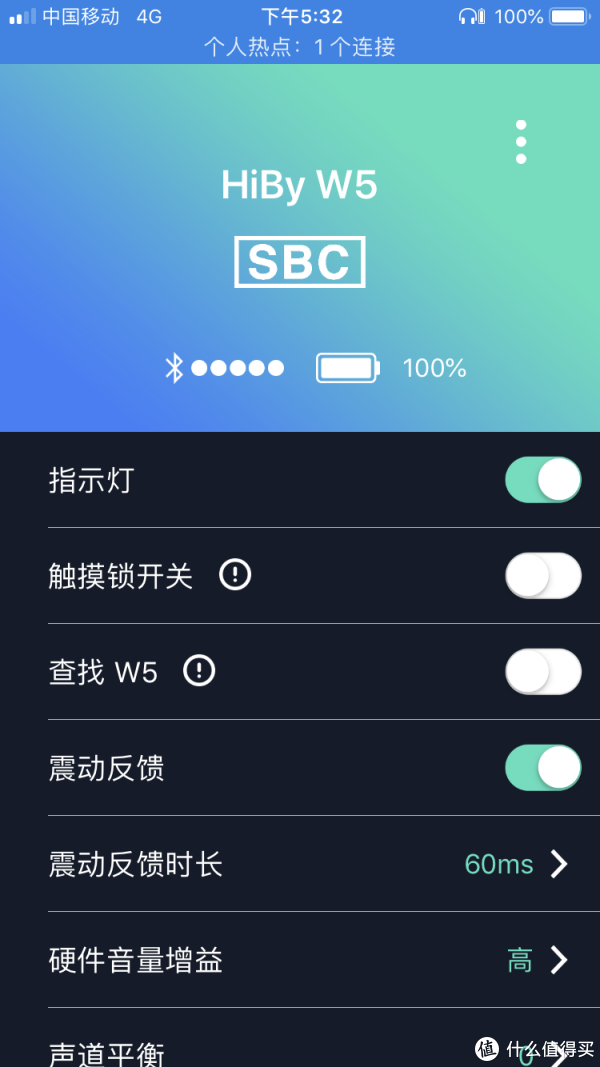Show info about 查找 W5
The height and width of the screenshot is (1067, 600).
click(199, 672)
